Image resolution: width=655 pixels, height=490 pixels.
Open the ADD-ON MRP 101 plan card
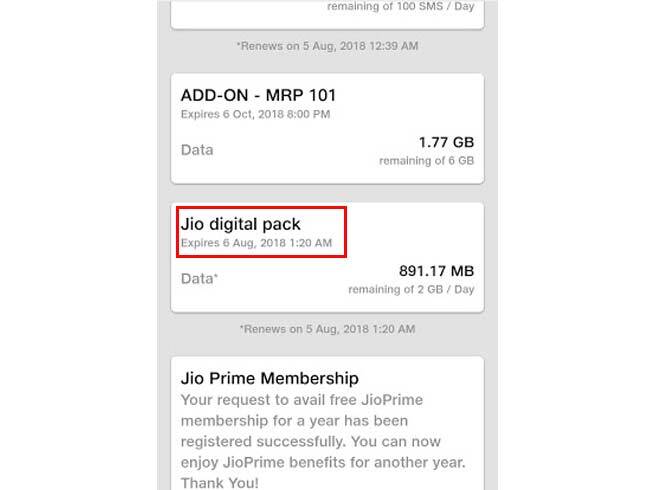(327, 128)
